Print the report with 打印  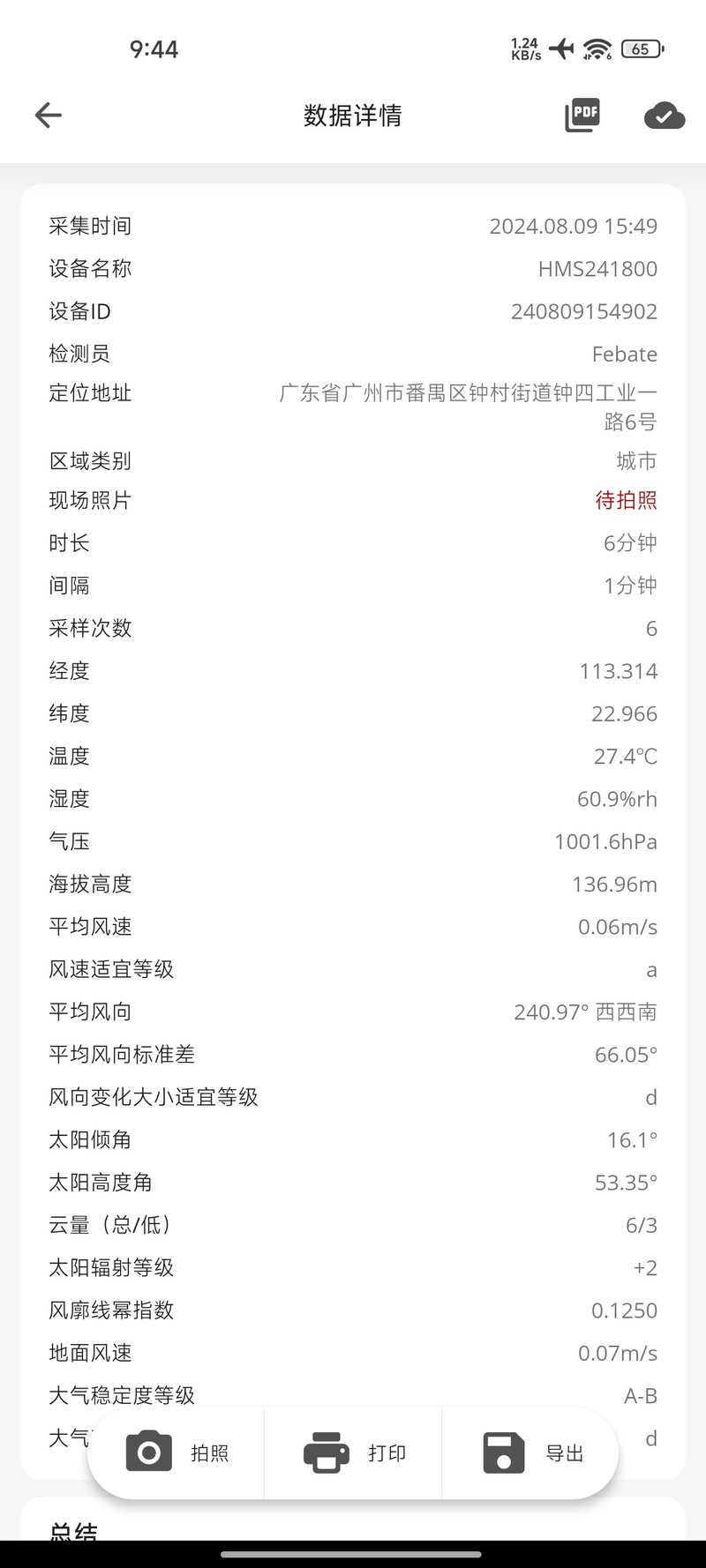353,1452
